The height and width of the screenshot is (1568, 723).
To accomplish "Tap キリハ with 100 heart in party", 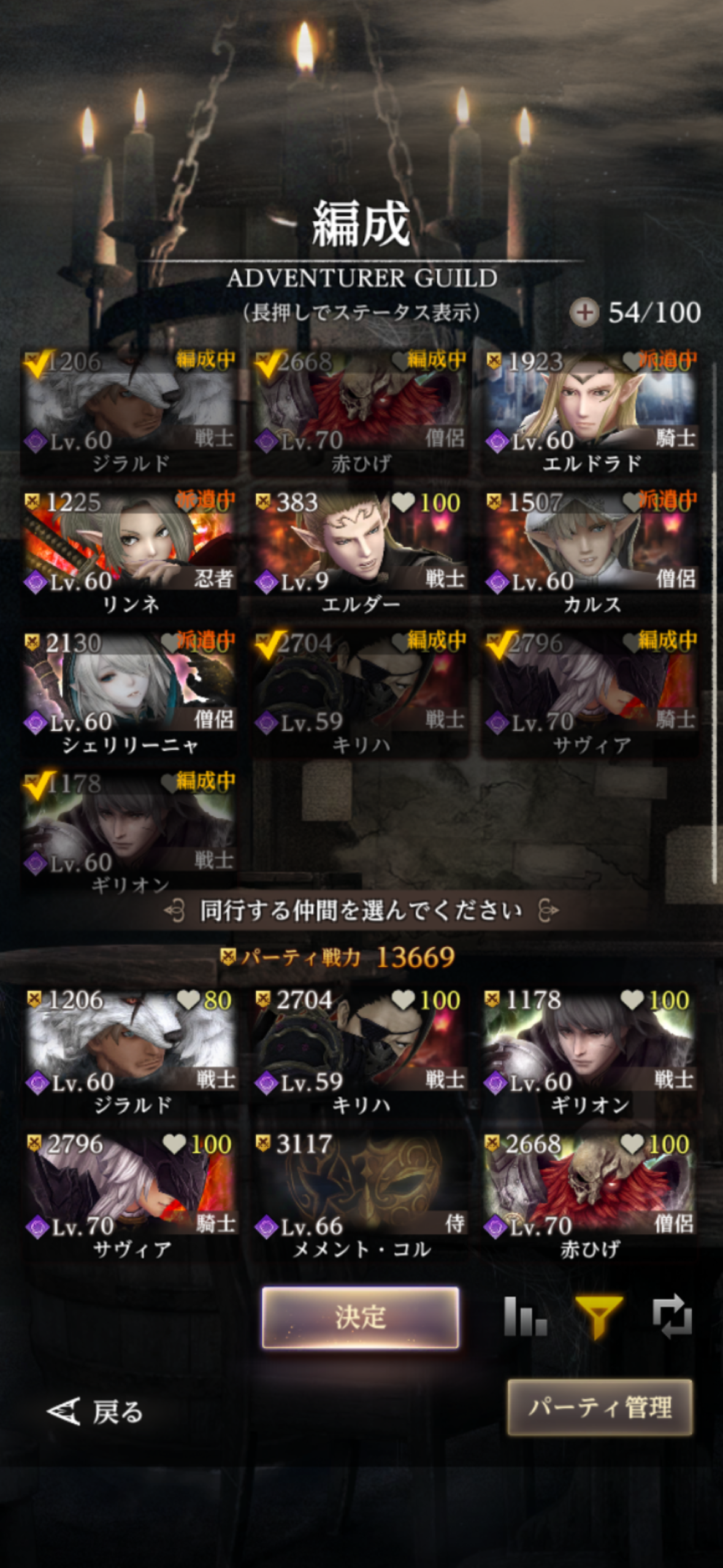I will point(361,1051).
